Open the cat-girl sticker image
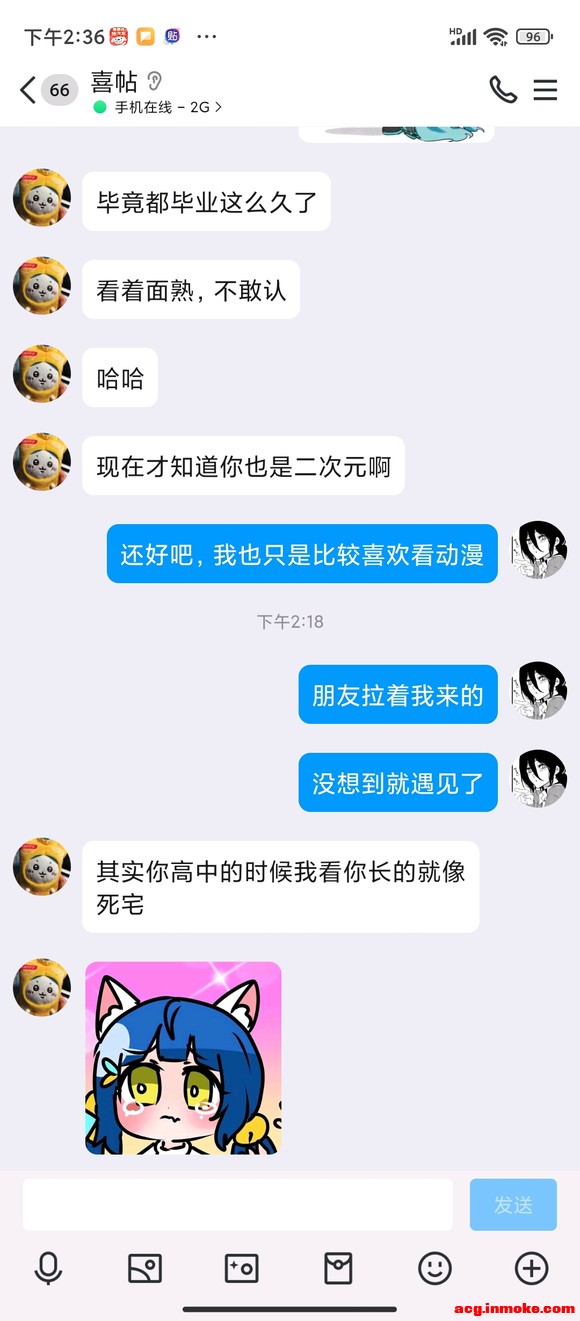This screenshot has height=1321, width=580. pyautogui.click(x=183, y=1058)
